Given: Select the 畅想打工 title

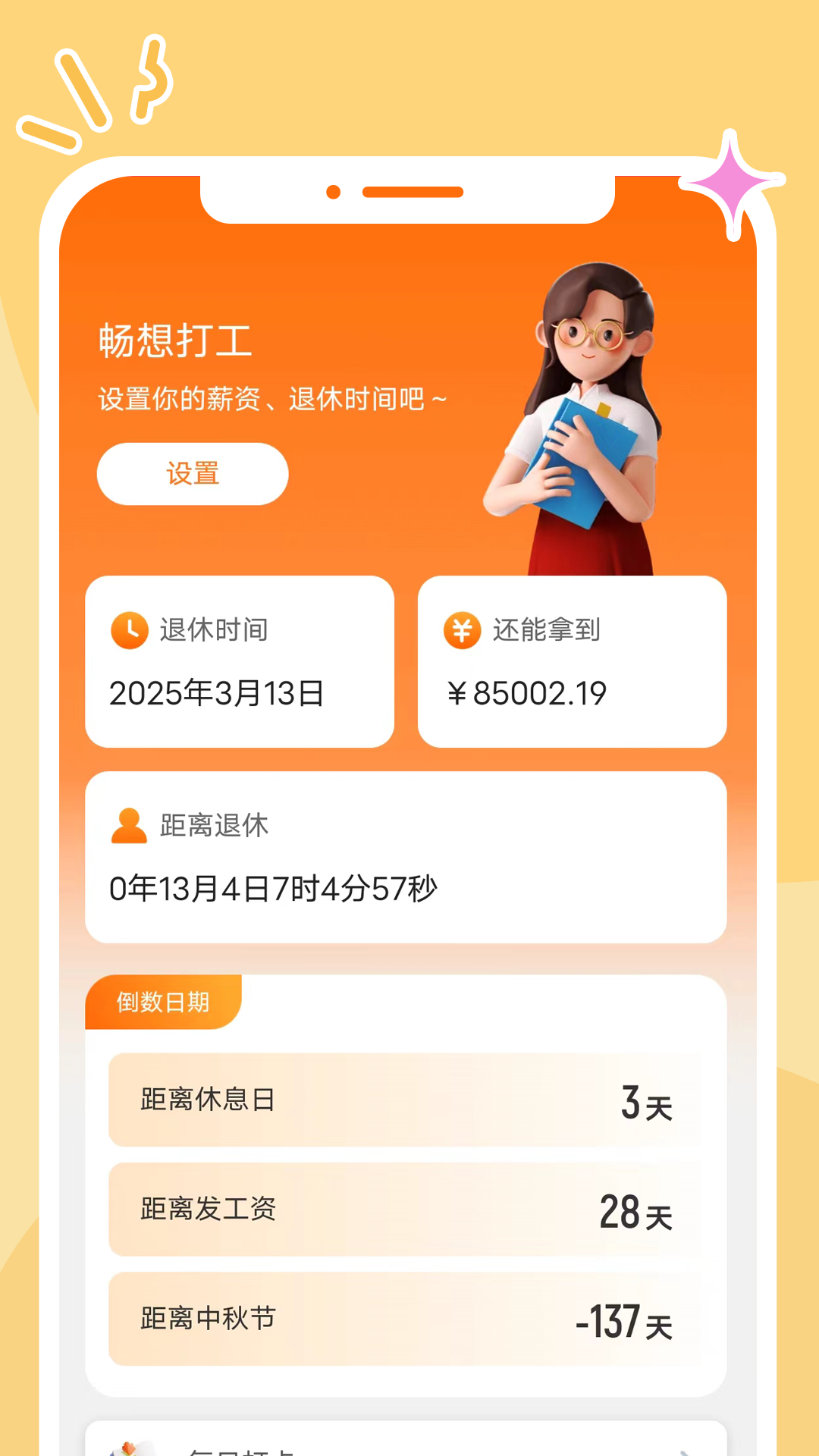Looking at the screenshot, I should (173, 339).
